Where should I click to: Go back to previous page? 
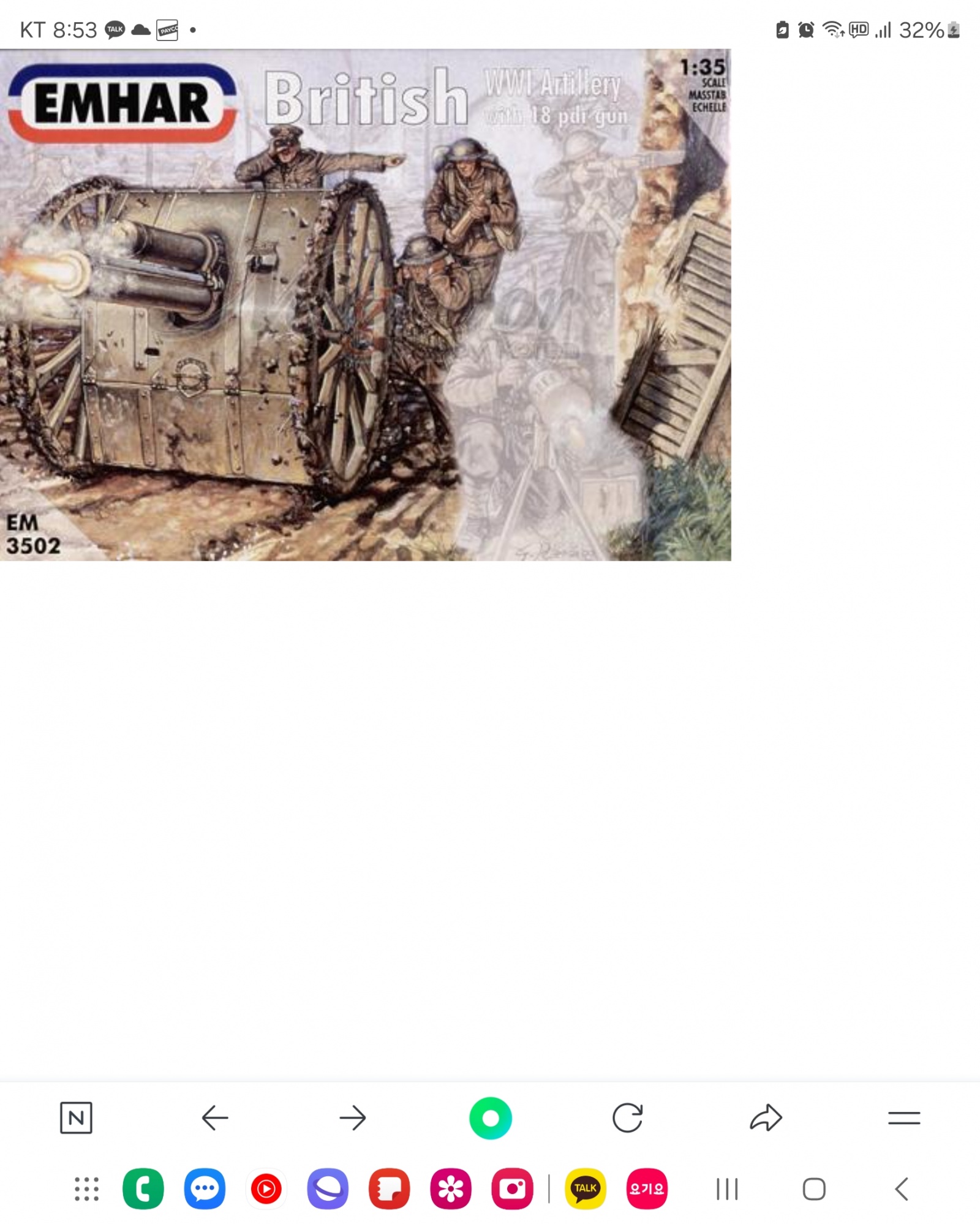click(x=215, y=1117)
